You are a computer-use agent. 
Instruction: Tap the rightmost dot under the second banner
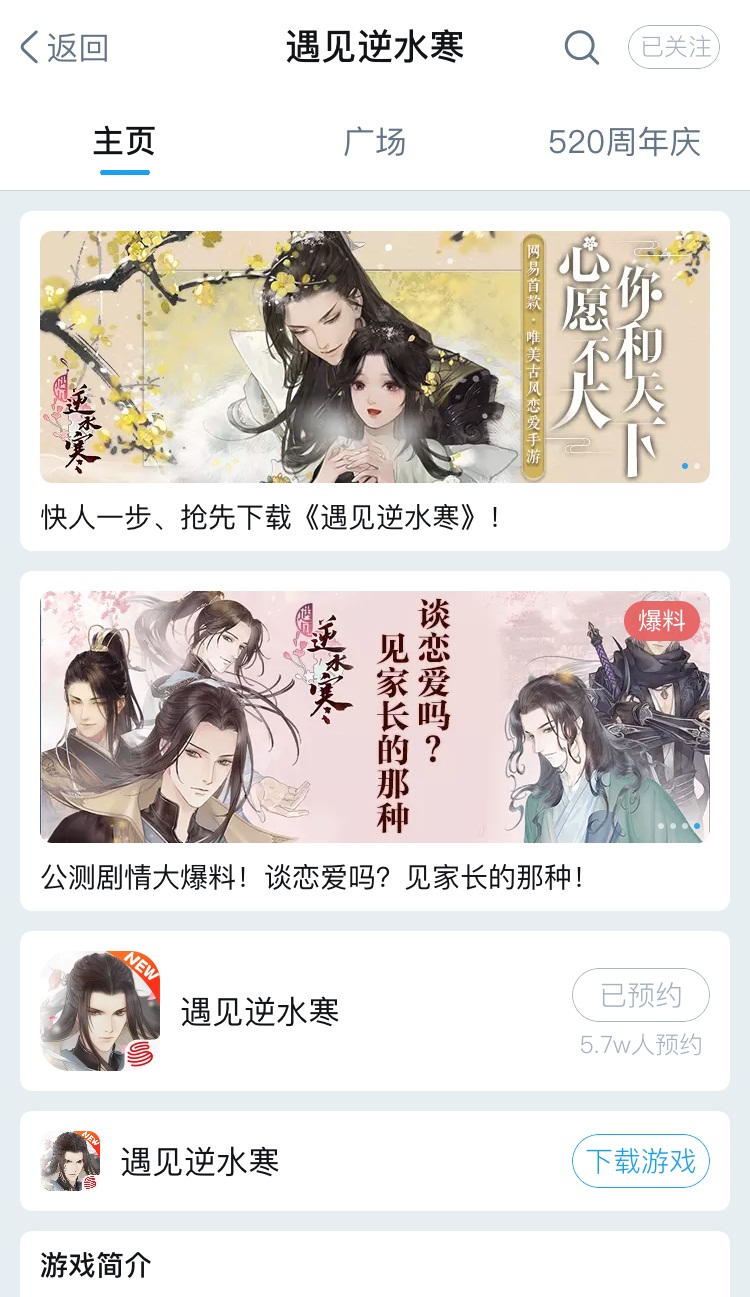(x=697, y=827)
